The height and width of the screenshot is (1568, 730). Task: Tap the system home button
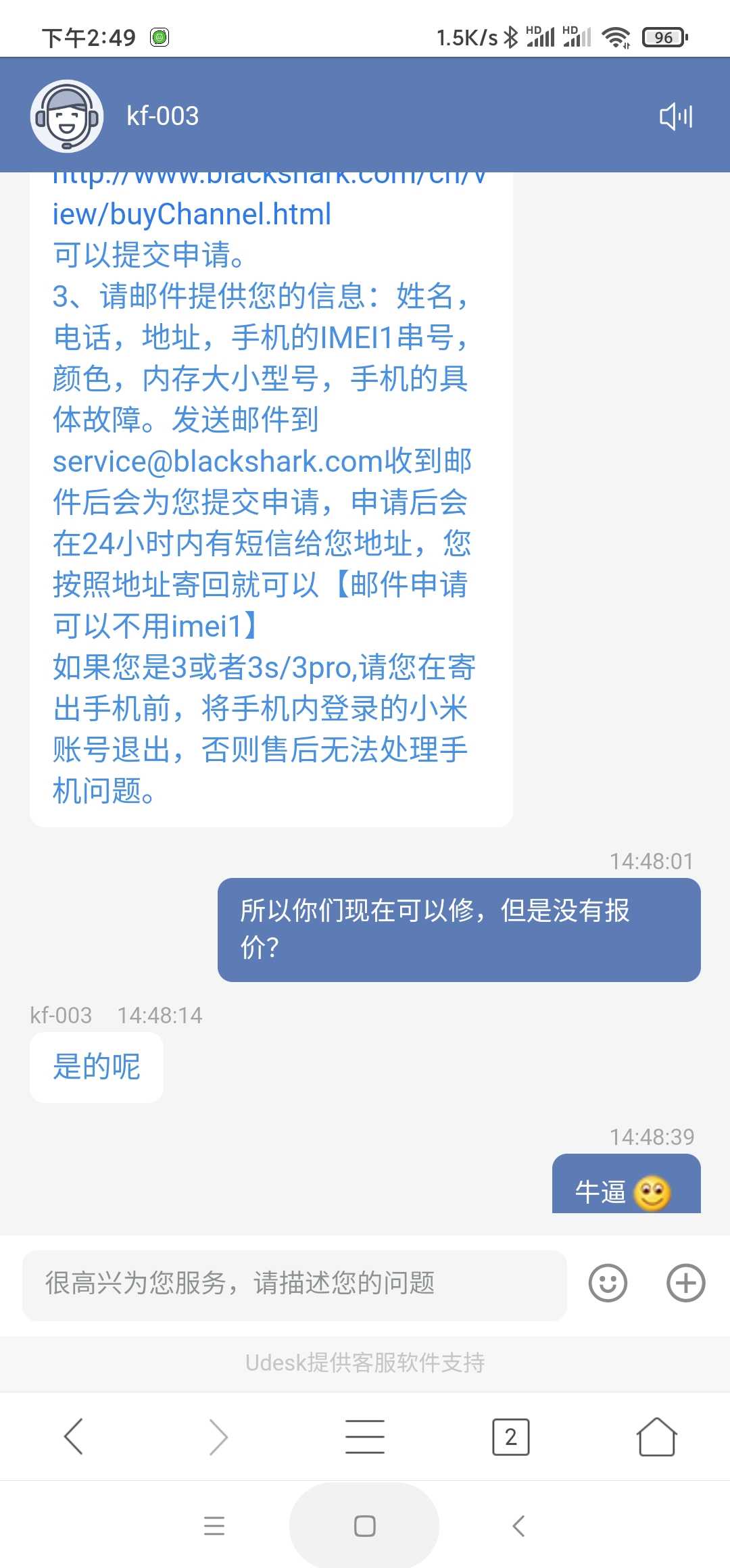coord(365,1526)
